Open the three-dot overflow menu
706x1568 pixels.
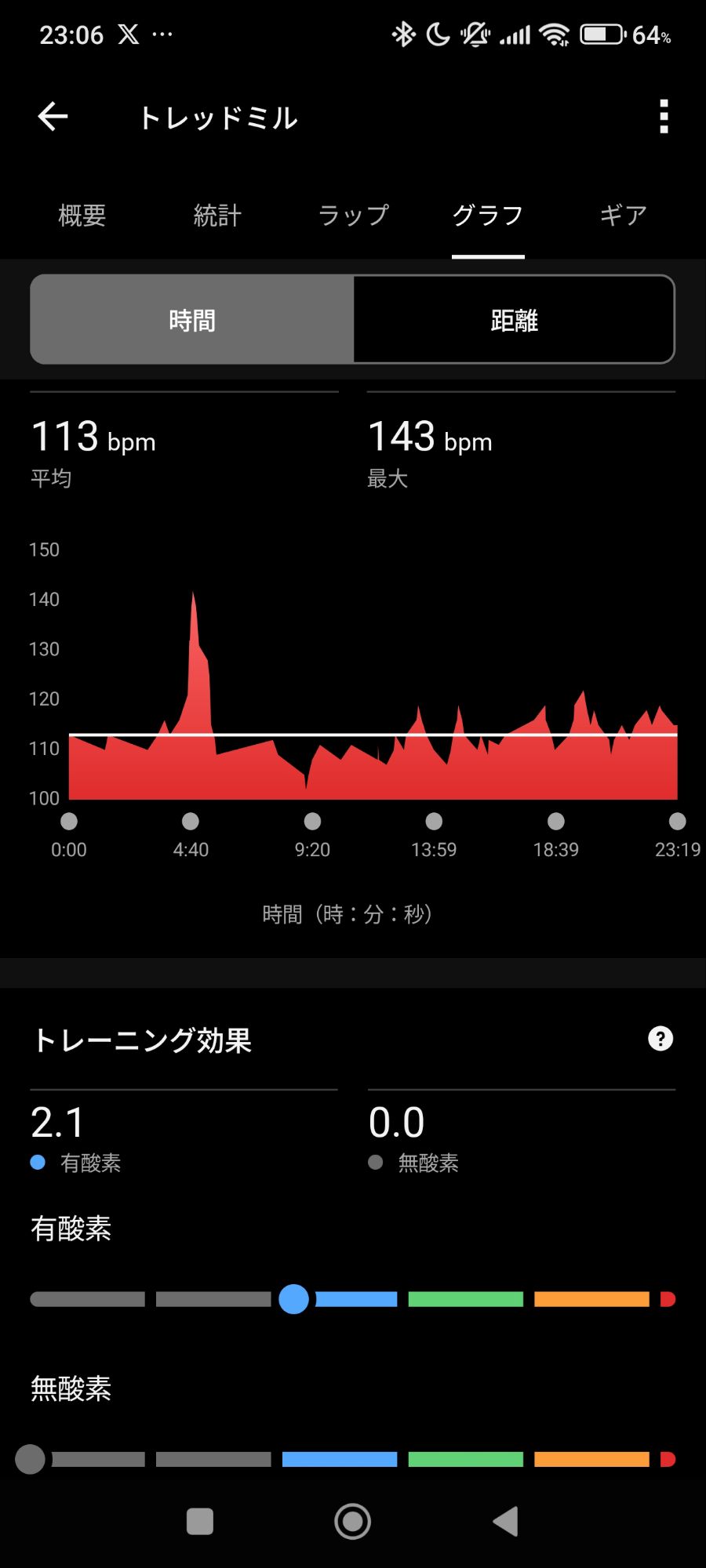pos(664,117)
